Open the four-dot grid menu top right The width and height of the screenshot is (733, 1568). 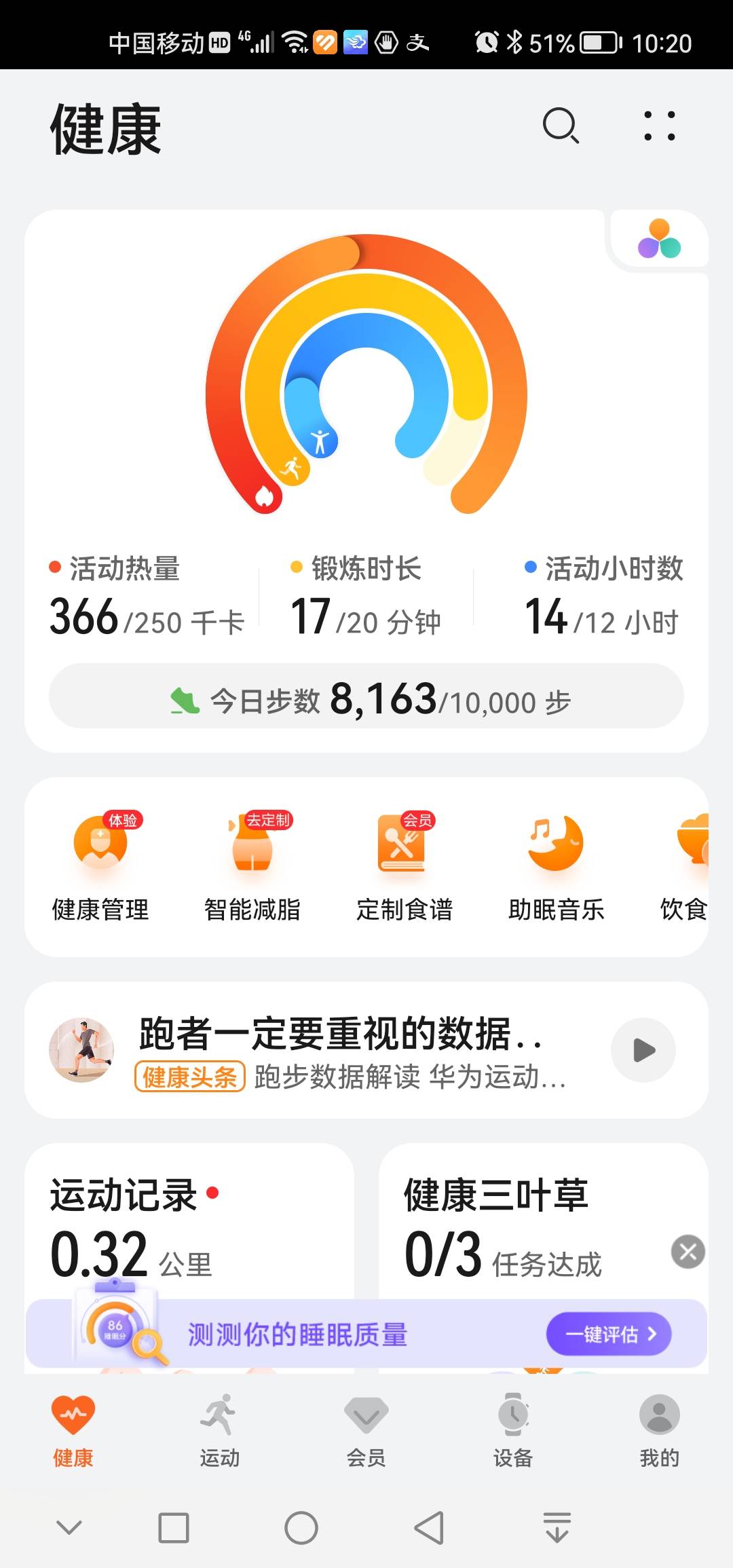pos(658,126)
